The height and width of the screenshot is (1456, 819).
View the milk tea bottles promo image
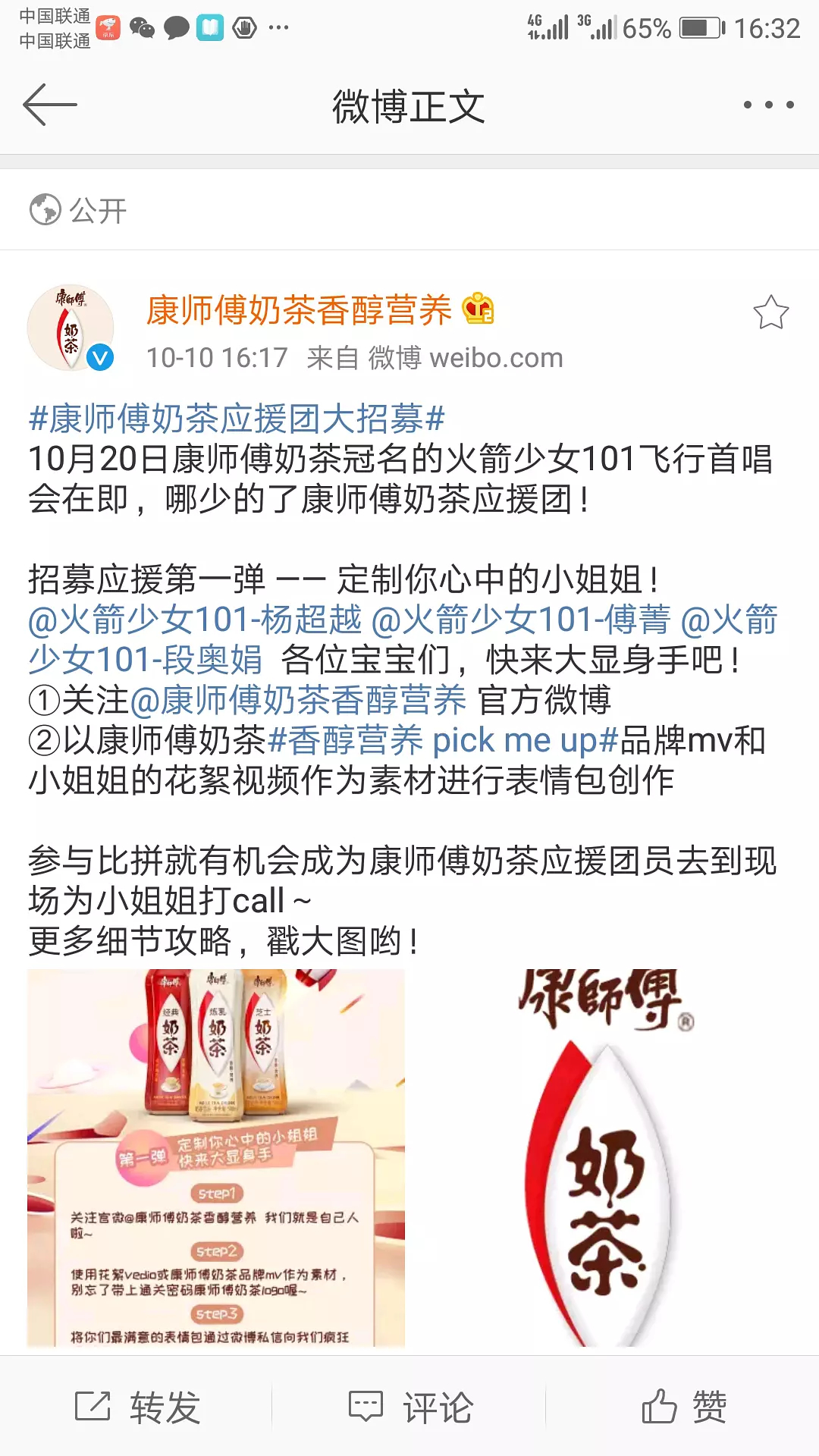click(x=216, y=1157)
